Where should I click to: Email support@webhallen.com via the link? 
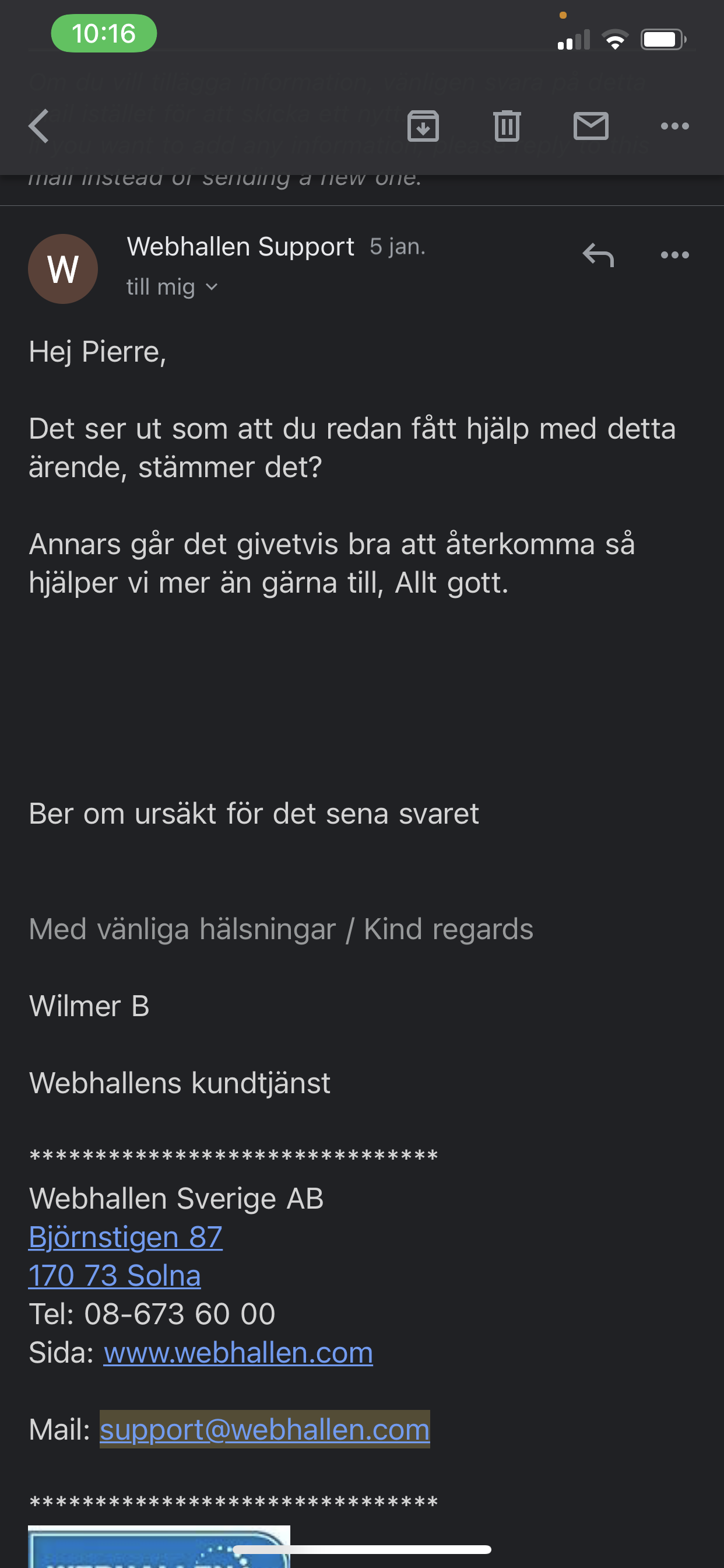[x=265, y=1429]
